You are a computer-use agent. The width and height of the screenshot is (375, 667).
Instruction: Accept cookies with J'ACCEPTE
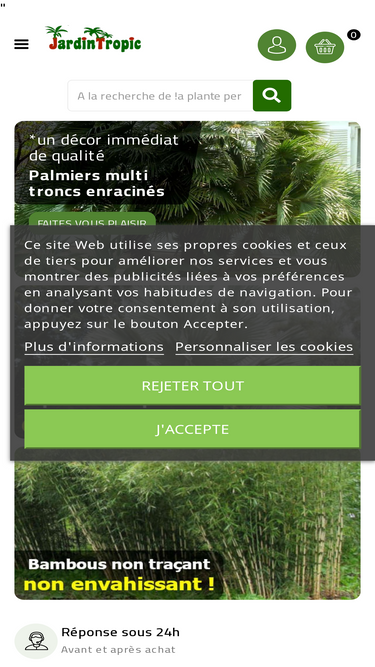tap(192, 429)
